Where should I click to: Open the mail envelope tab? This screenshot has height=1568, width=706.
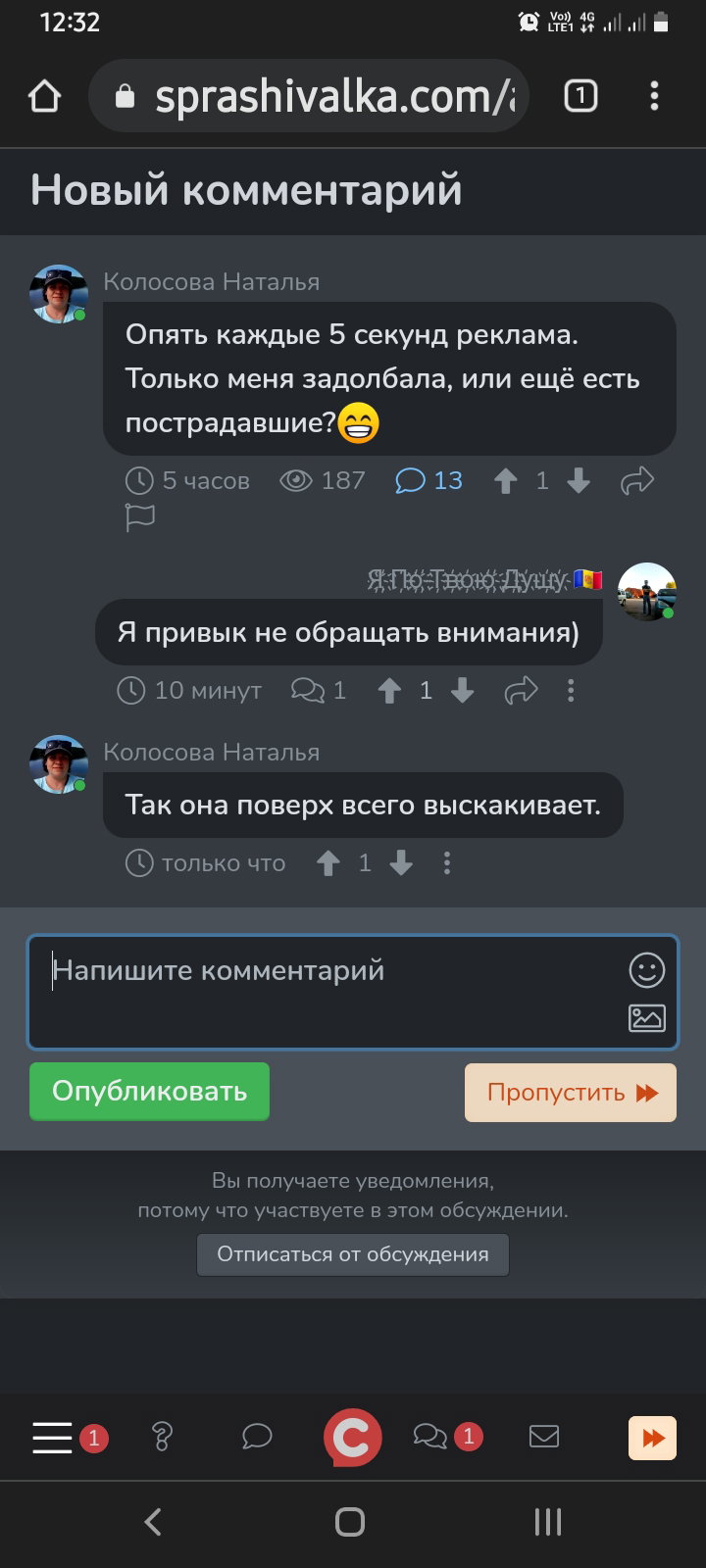click(544, 1437)
